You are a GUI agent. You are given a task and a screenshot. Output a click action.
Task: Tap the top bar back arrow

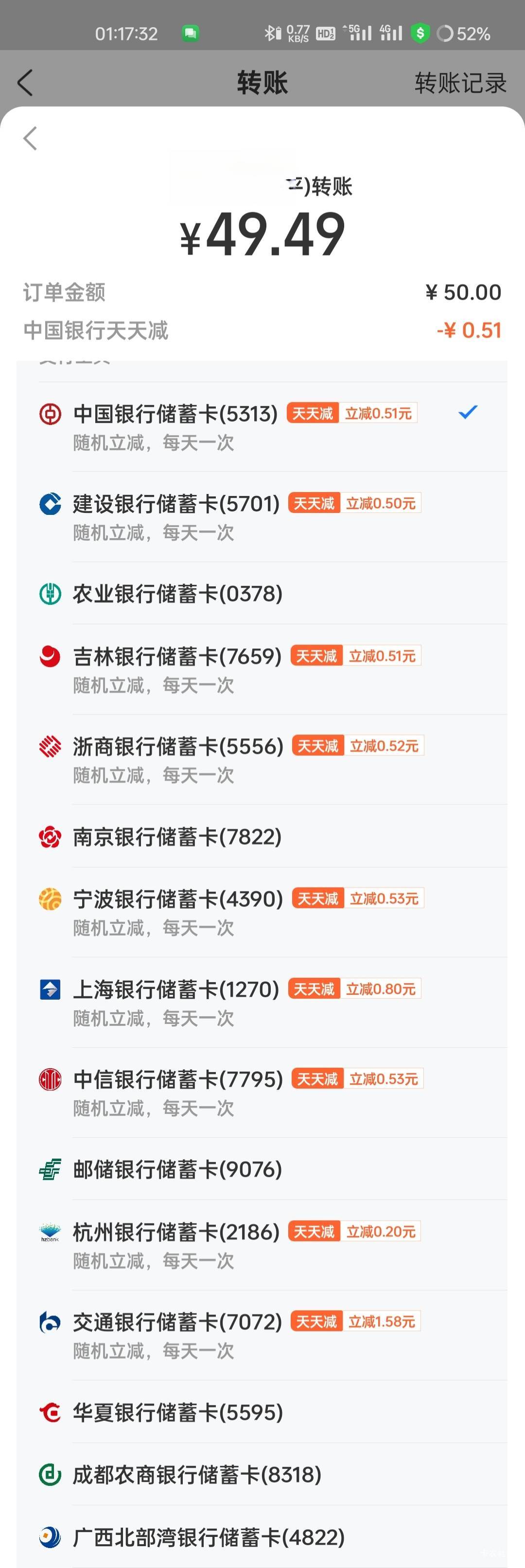pos(25,83)
